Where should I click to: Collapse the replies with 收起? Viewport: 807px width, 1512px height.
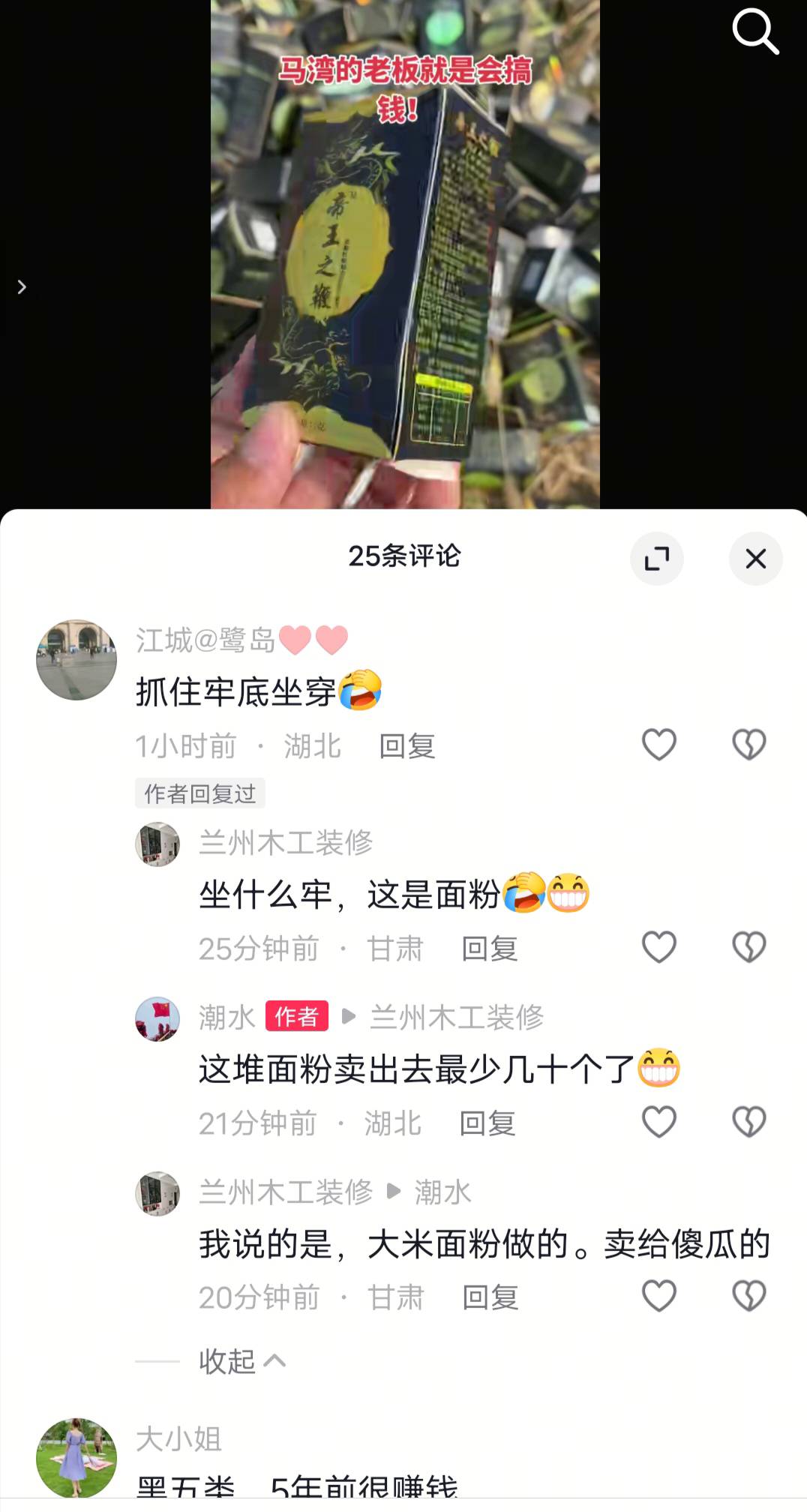241,1360
